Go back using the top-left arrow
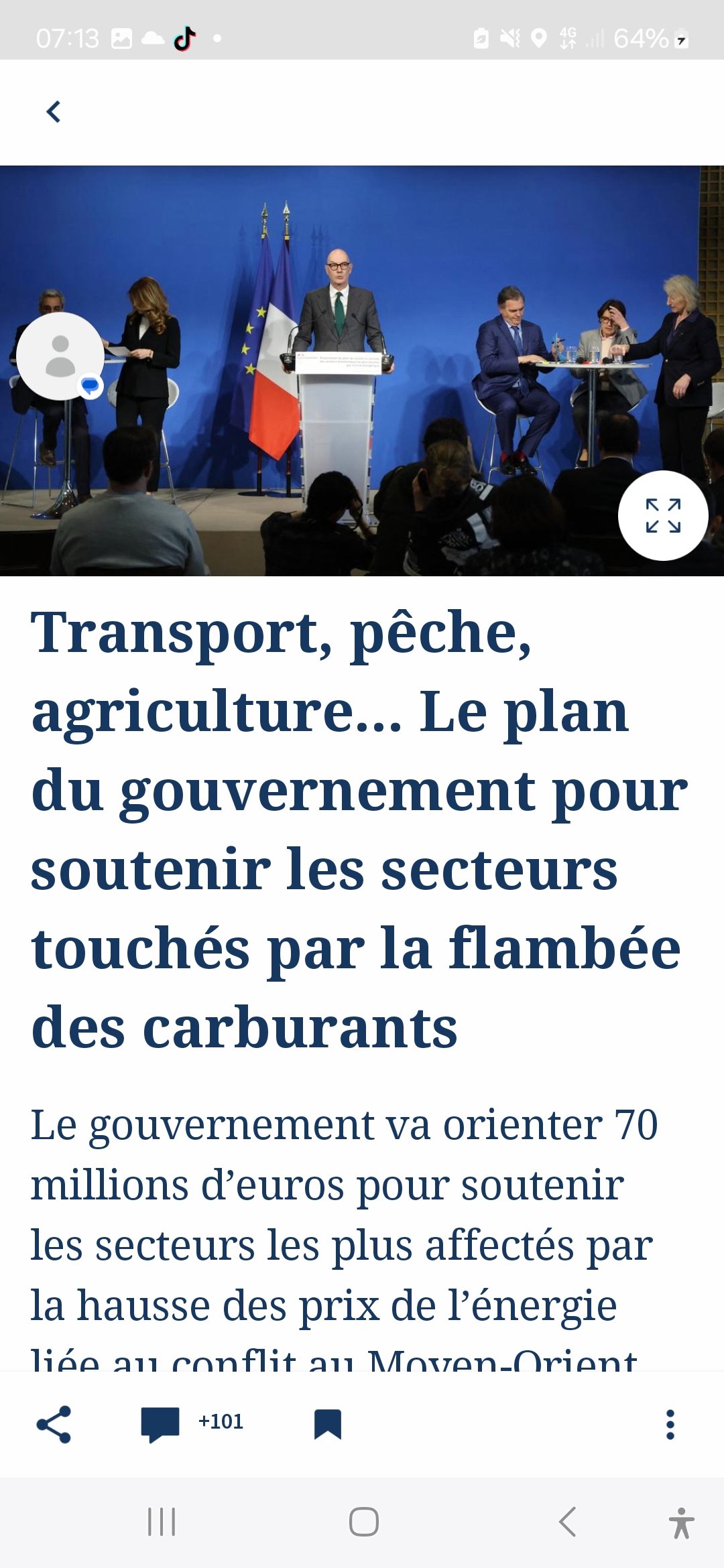Screen dimensions: 724x1568 [x=54, y=111]
